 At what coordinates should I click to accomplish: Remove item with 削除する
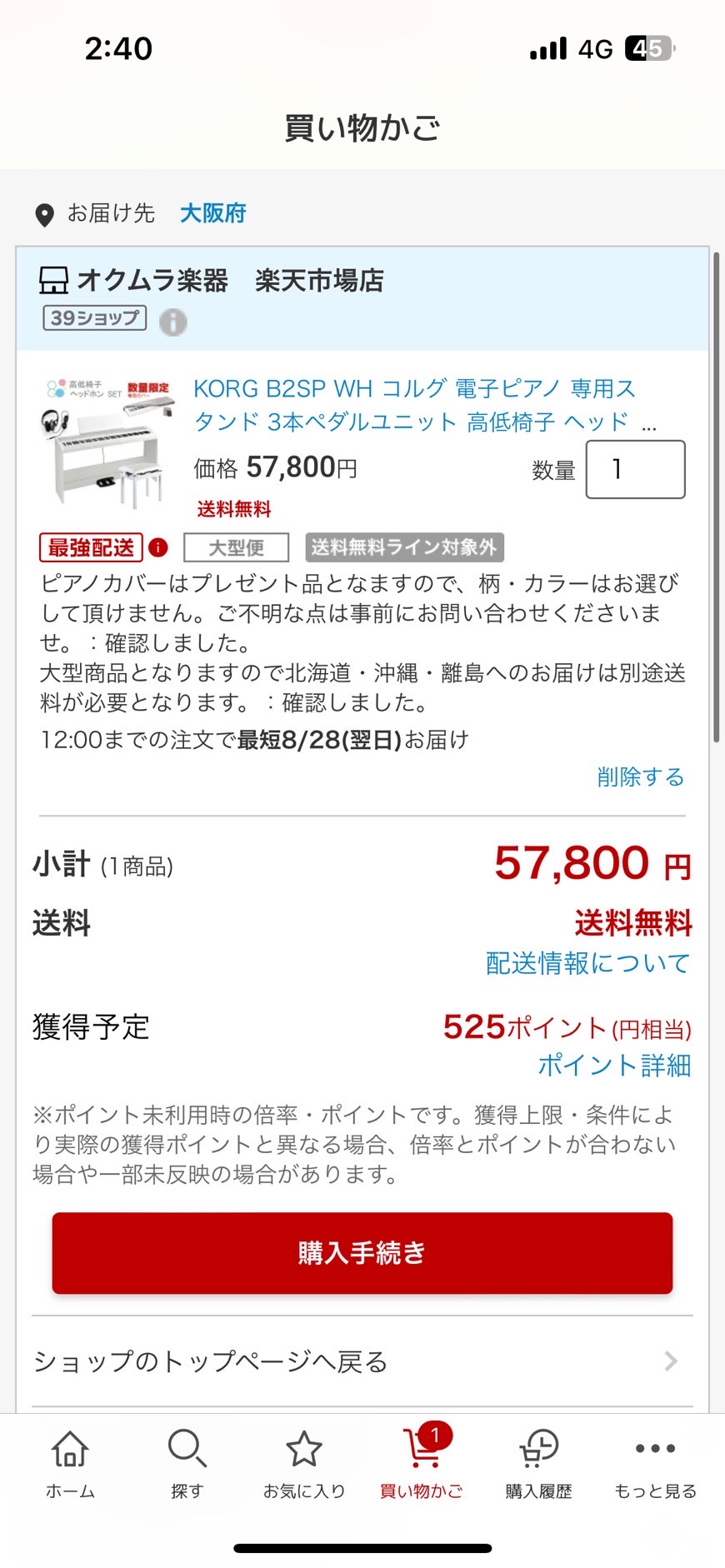click(640, 777)
